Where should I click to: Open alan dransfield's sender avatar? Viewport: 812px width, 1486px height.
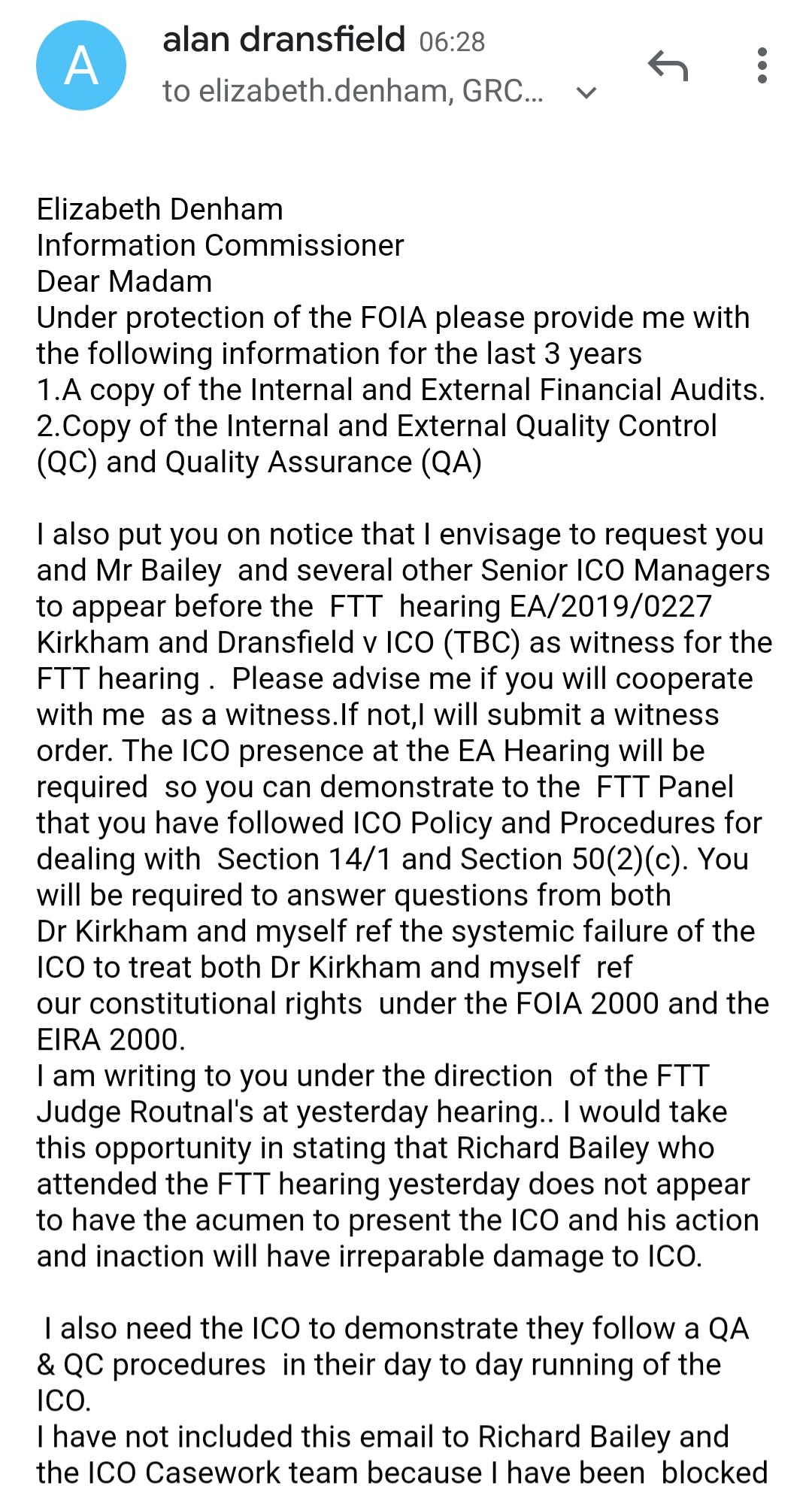point(81,66)
